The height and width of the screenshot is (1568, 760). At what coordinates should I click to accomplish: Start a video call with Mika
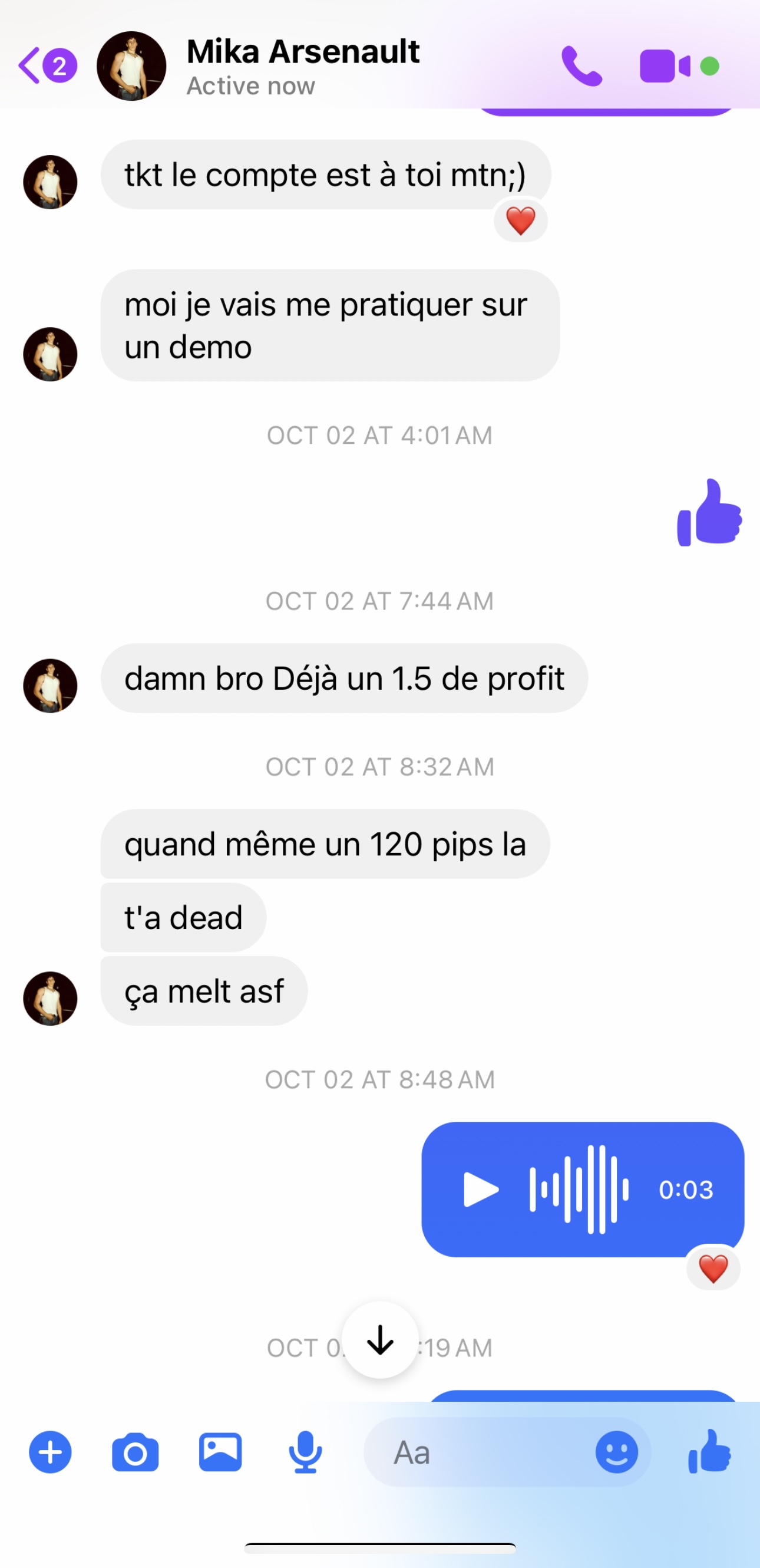[x=665, y=66]
